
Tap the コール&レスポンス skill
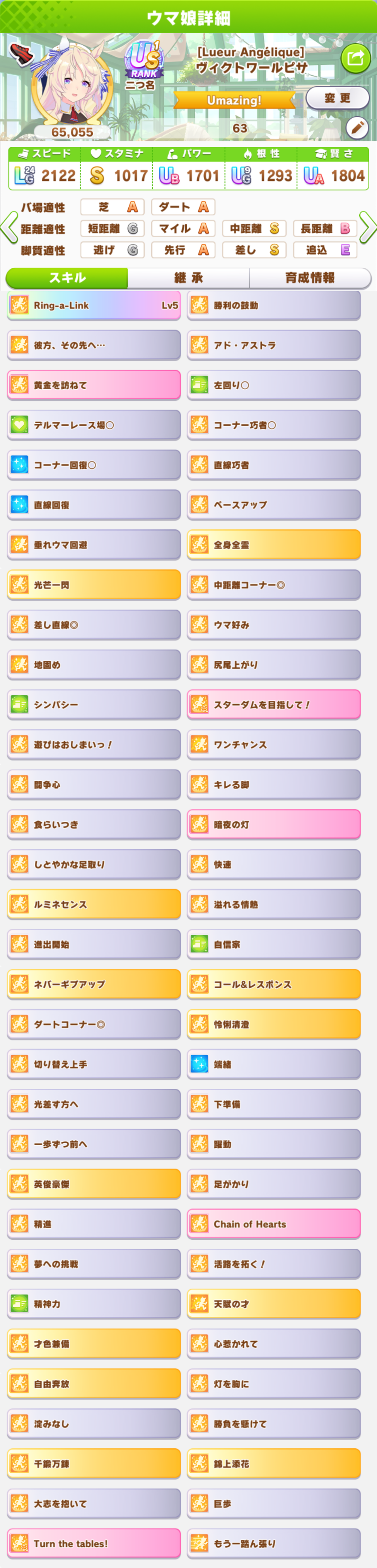coord(273,984)
